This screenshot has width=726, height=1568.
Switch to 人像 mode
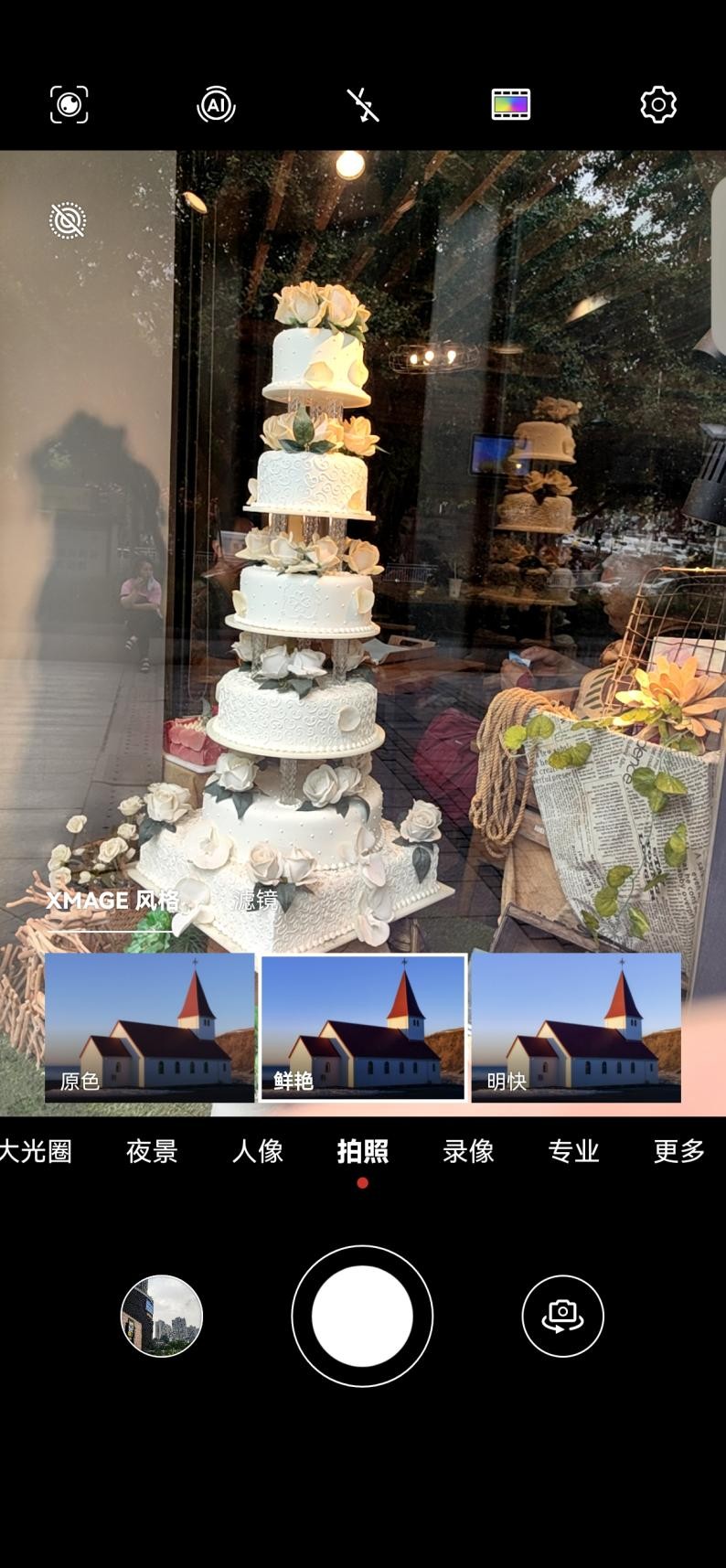click(x=257, y=1151)
